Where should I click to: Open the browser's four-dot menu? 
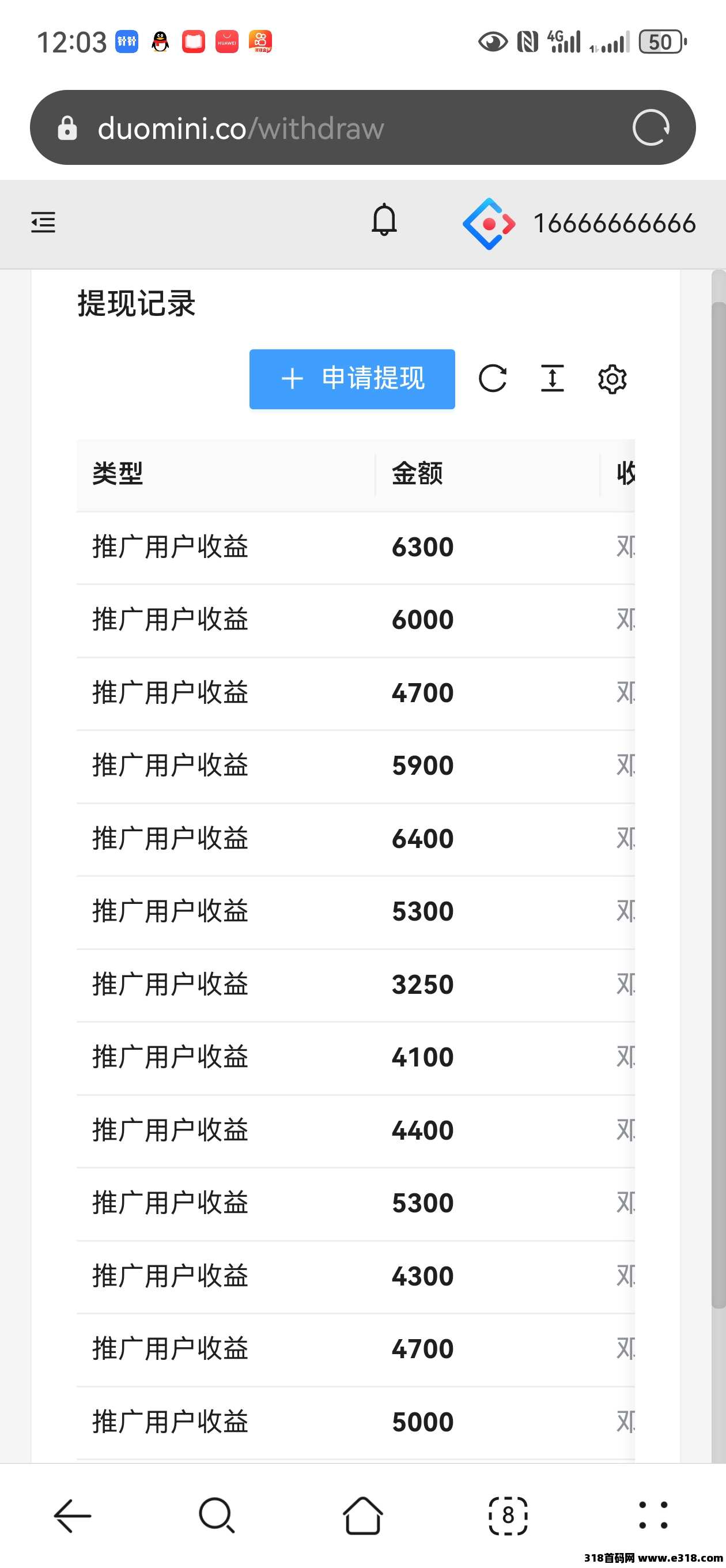pos(653,1515)
